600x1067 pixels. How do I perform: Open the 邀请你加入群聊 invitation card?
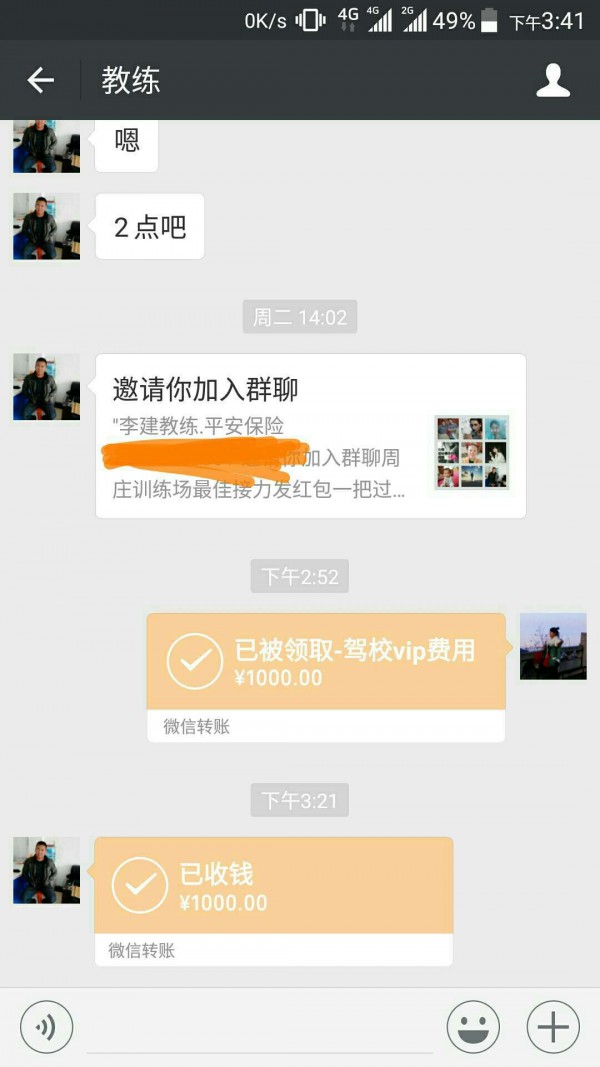pyautogui.click(x=310, y=436)
